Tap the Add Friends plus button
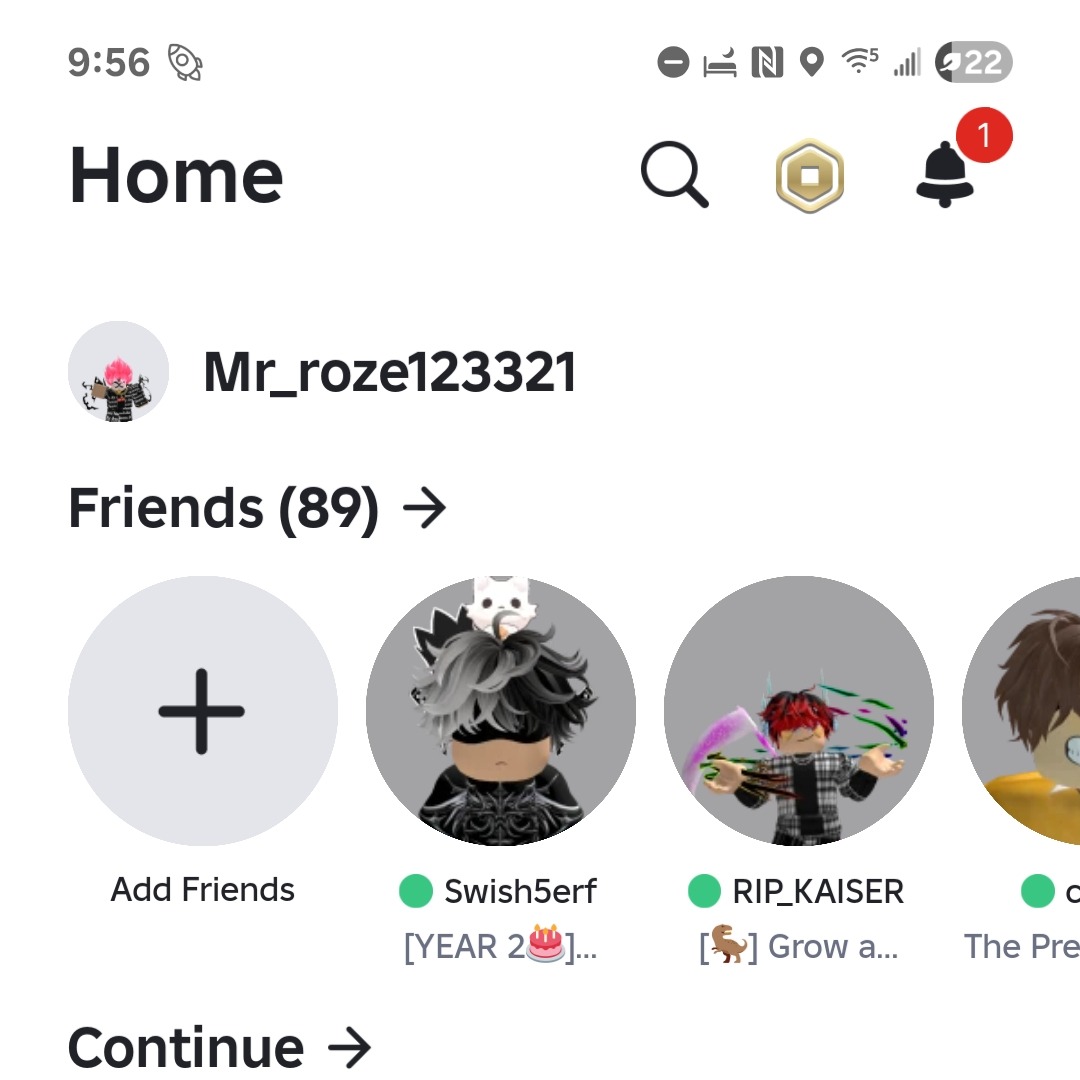 click(x=202, y=711)
